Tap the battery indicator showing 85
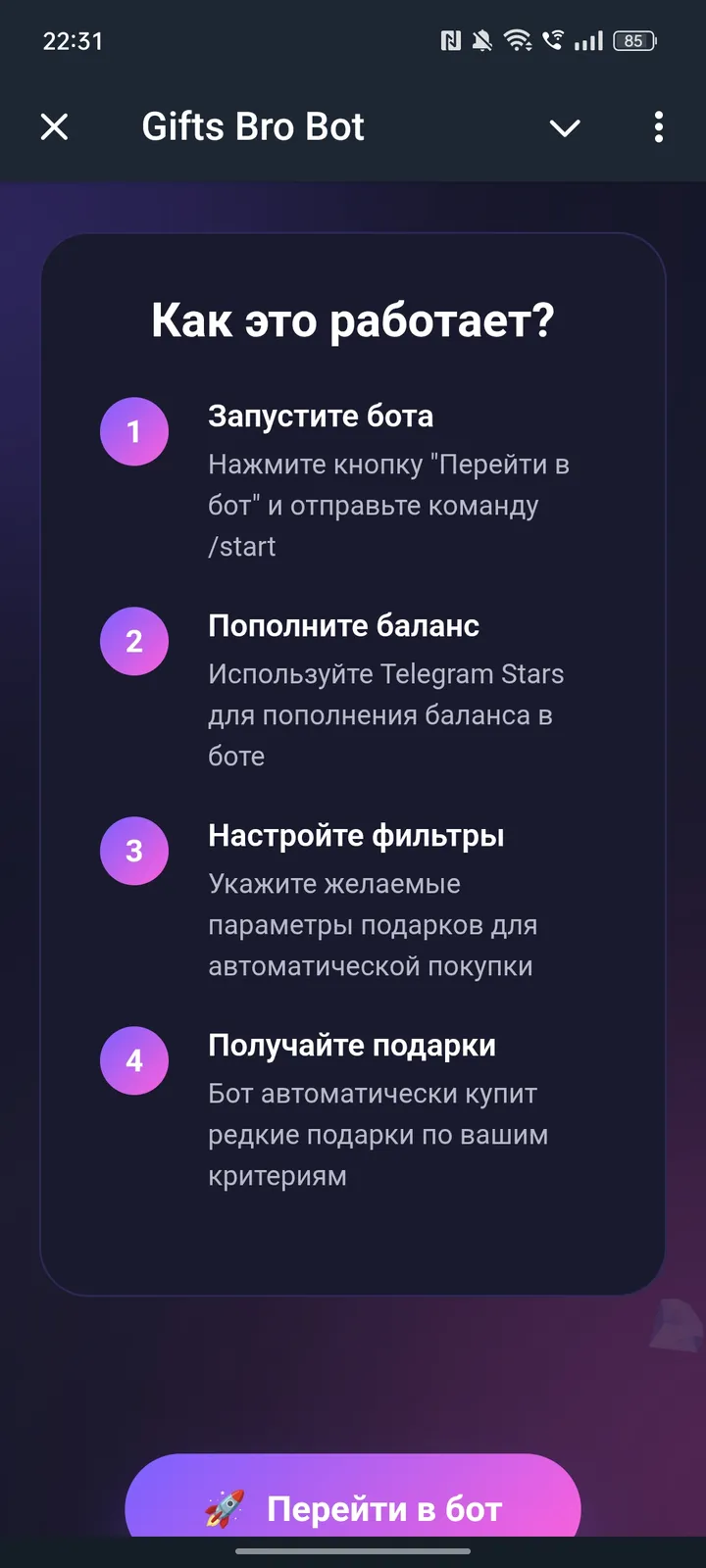This screenshot has height=1568, width=706. (633, 40)
